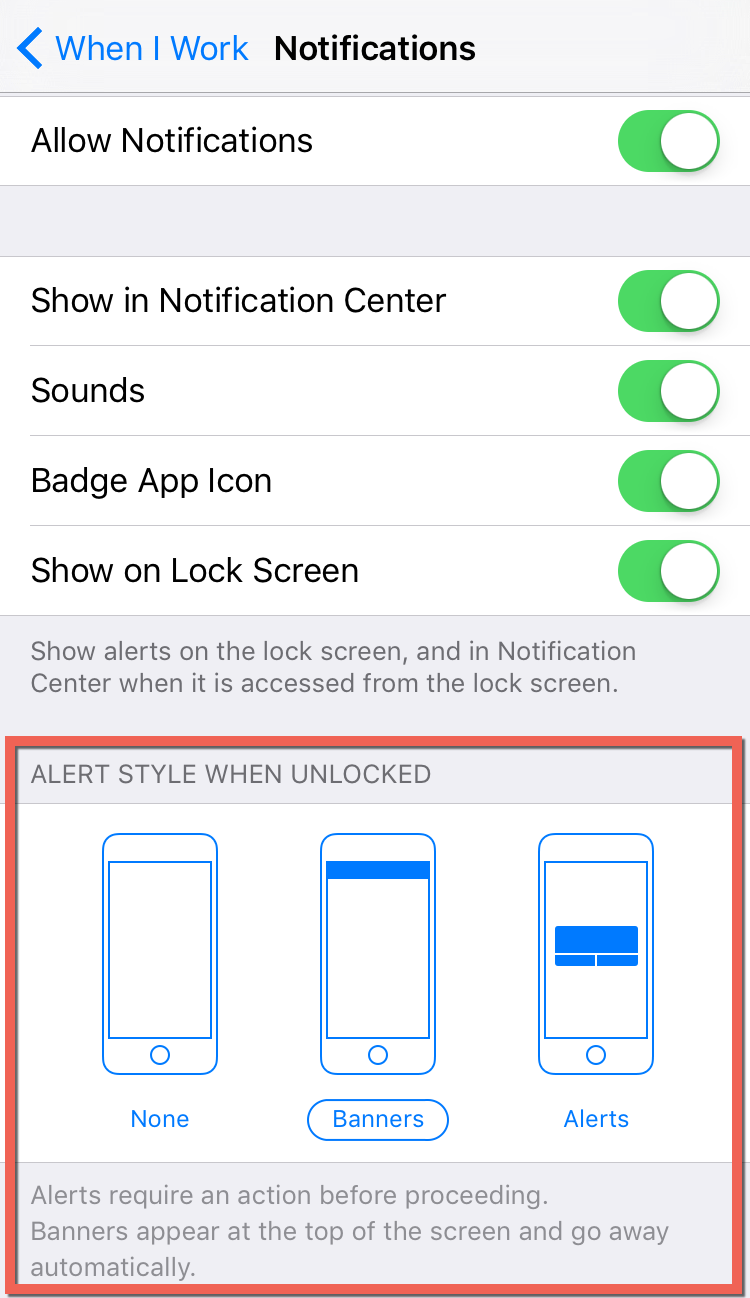Select the Alerts text label
The width and height of the screenshot is (750, 1298).
[596, 1119]
